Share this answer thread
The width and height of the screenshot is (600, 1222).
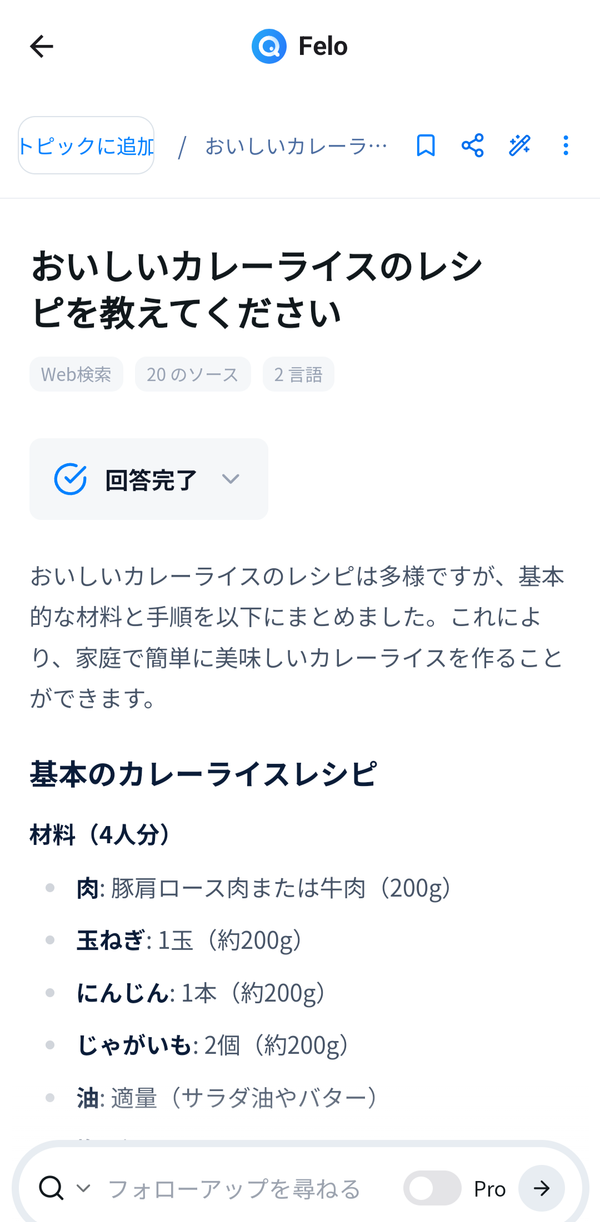(x=472, y=146)
